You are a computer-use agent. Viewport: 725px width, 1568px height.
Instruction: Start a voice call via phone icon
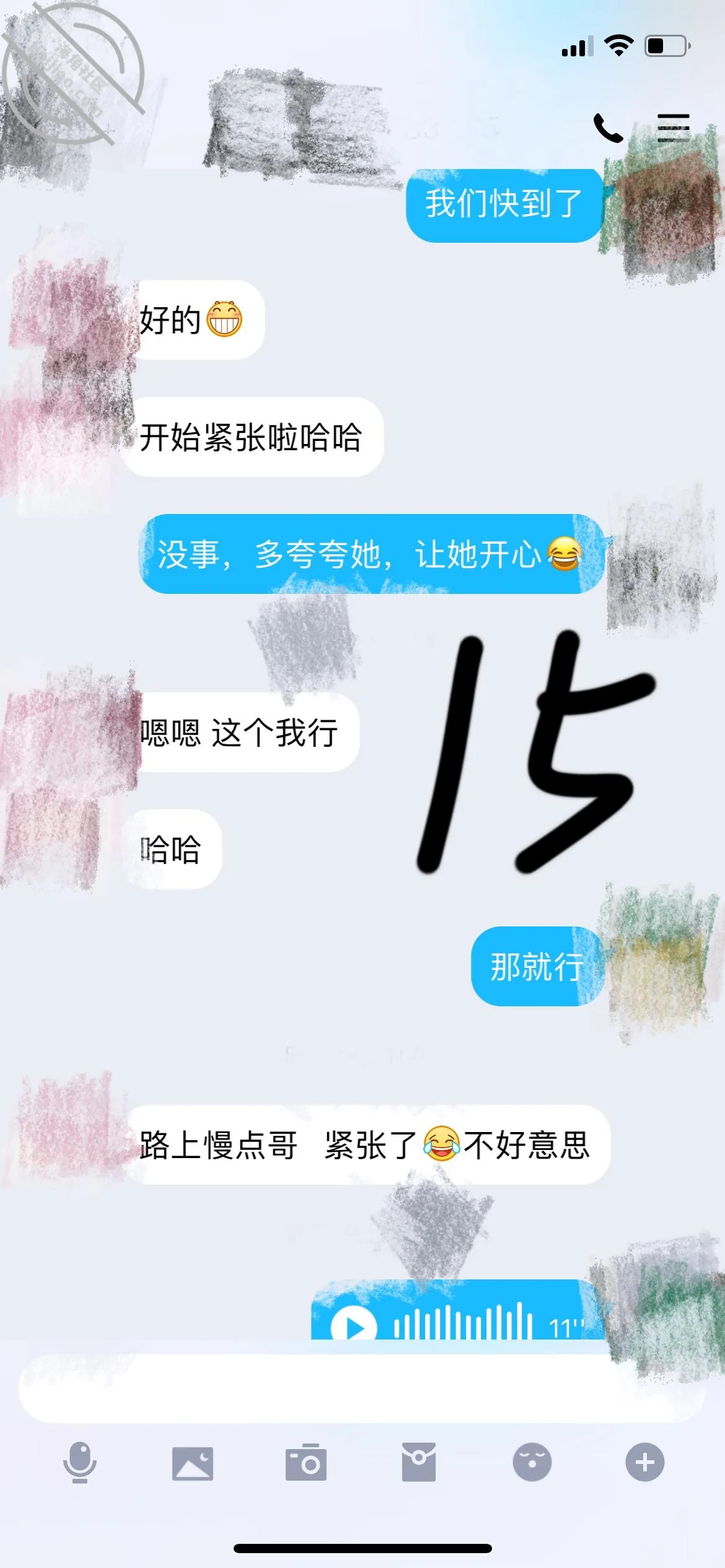(x=608, y=128)
